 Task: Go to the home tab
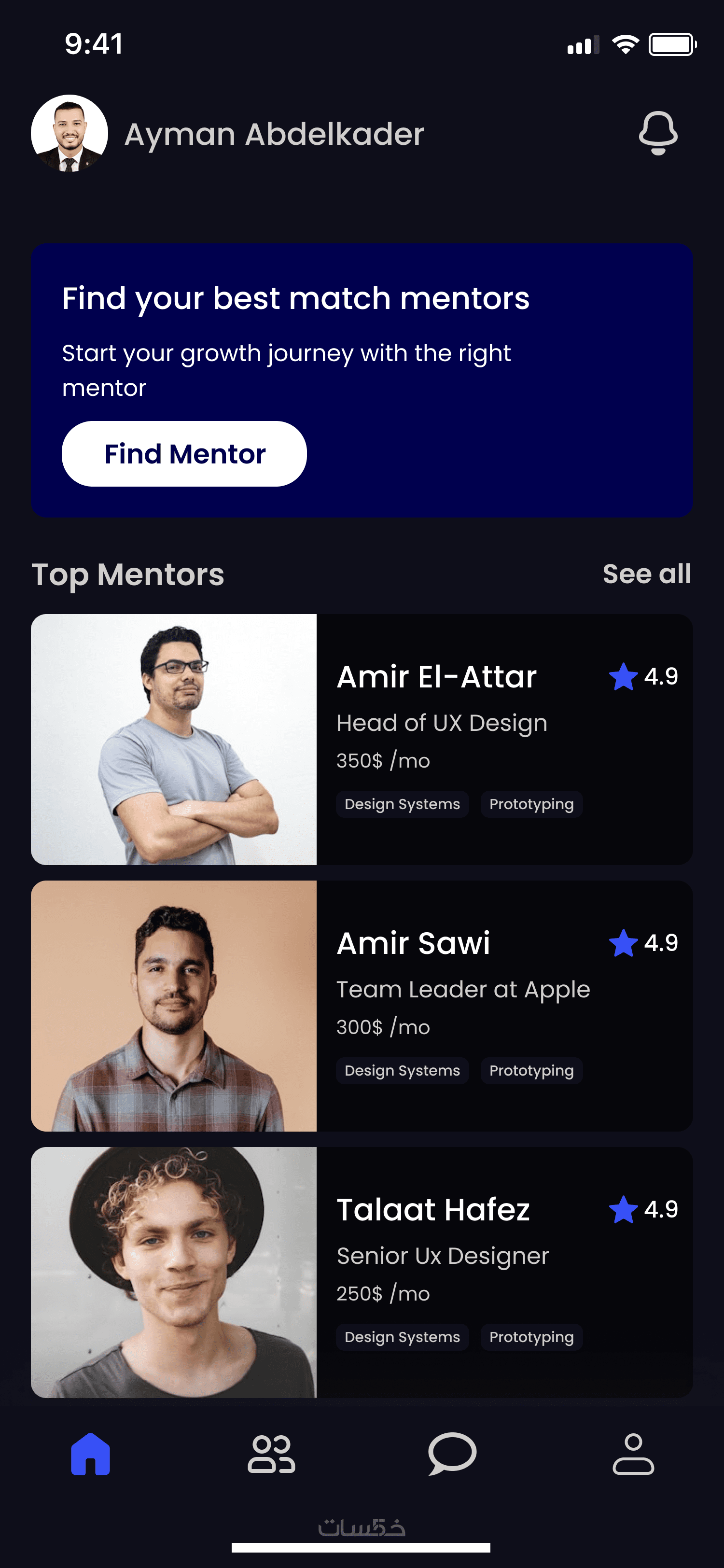(91, 1454)
